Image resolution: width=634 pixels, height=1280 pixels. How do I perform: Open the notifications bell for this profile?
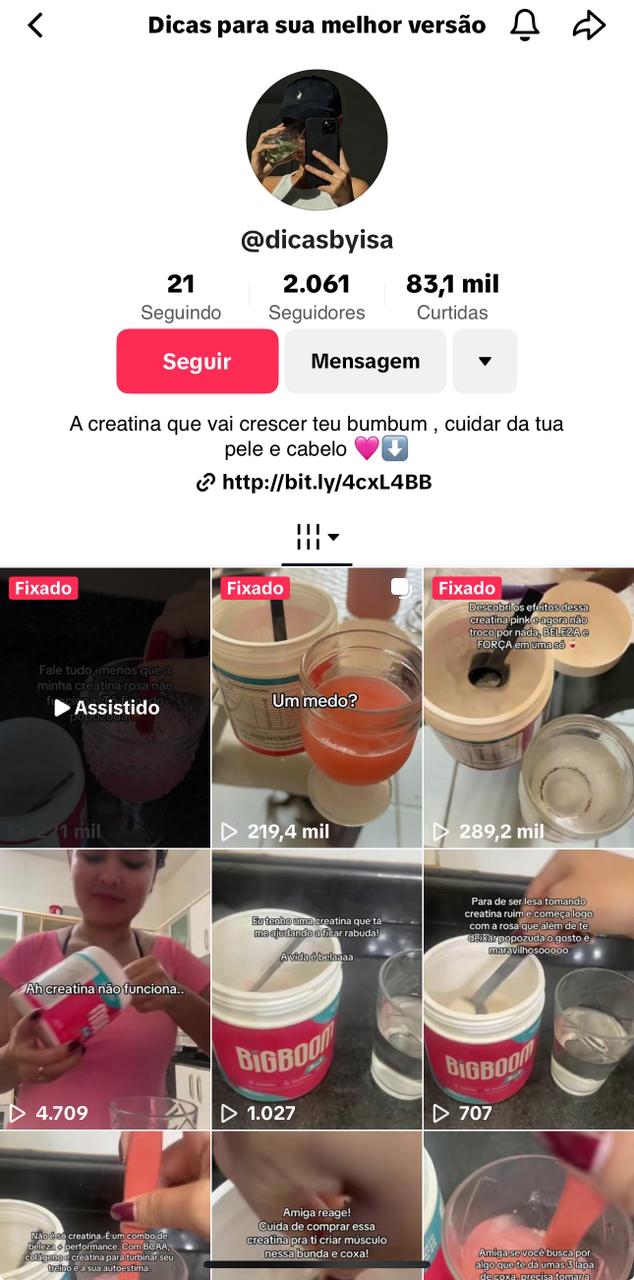click(x=524, y=26)
